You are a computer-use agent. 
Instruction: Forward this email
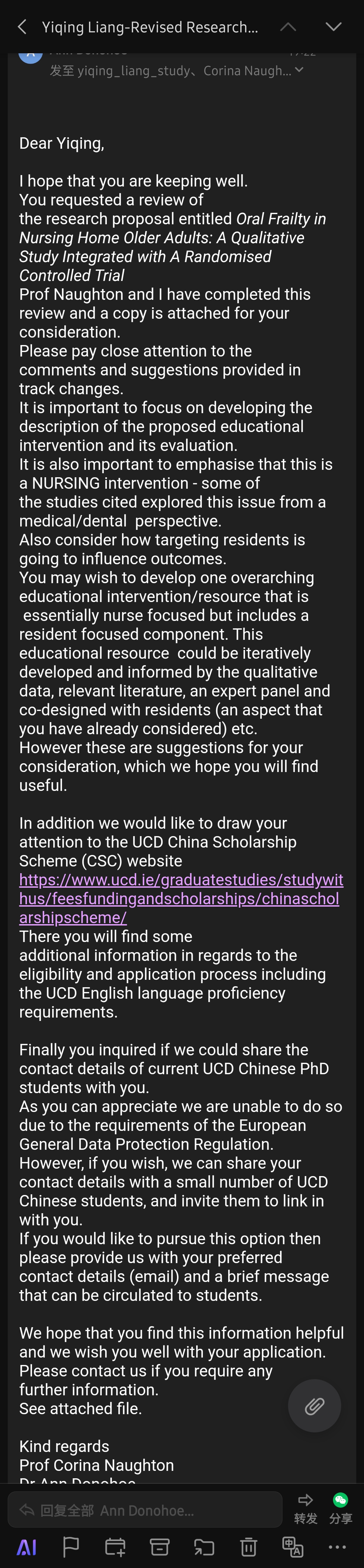pyautogui.click(x=306, y=1510)
